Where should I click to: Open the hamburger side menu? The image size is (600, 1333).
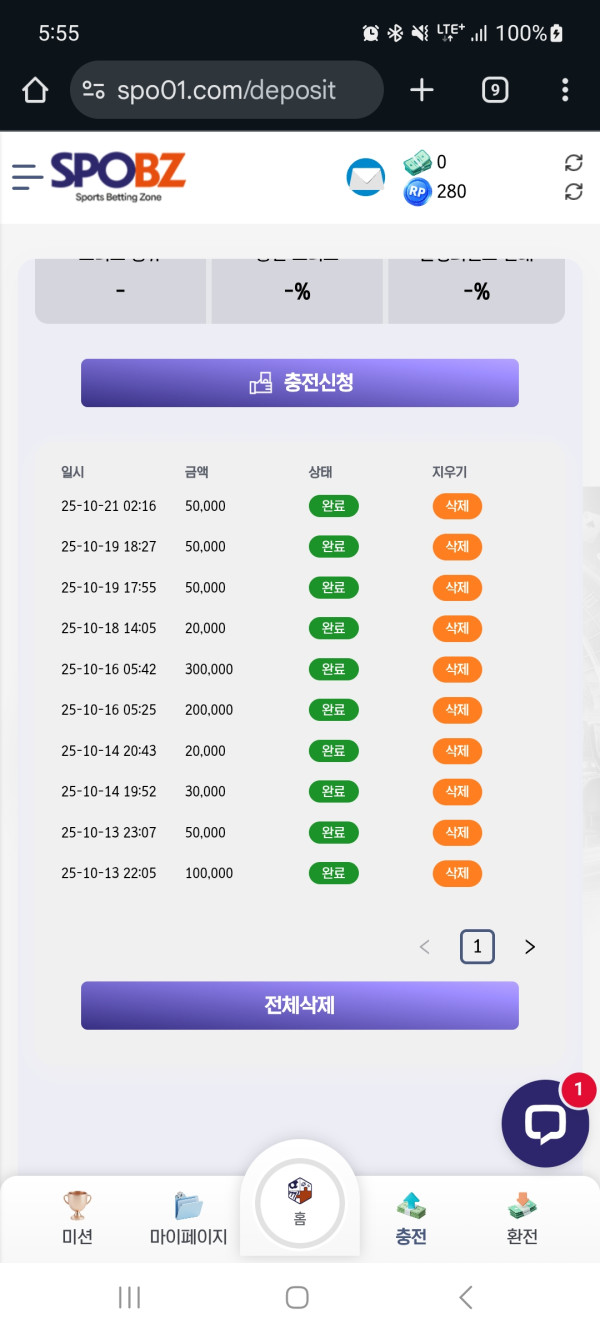coord(27,177)
